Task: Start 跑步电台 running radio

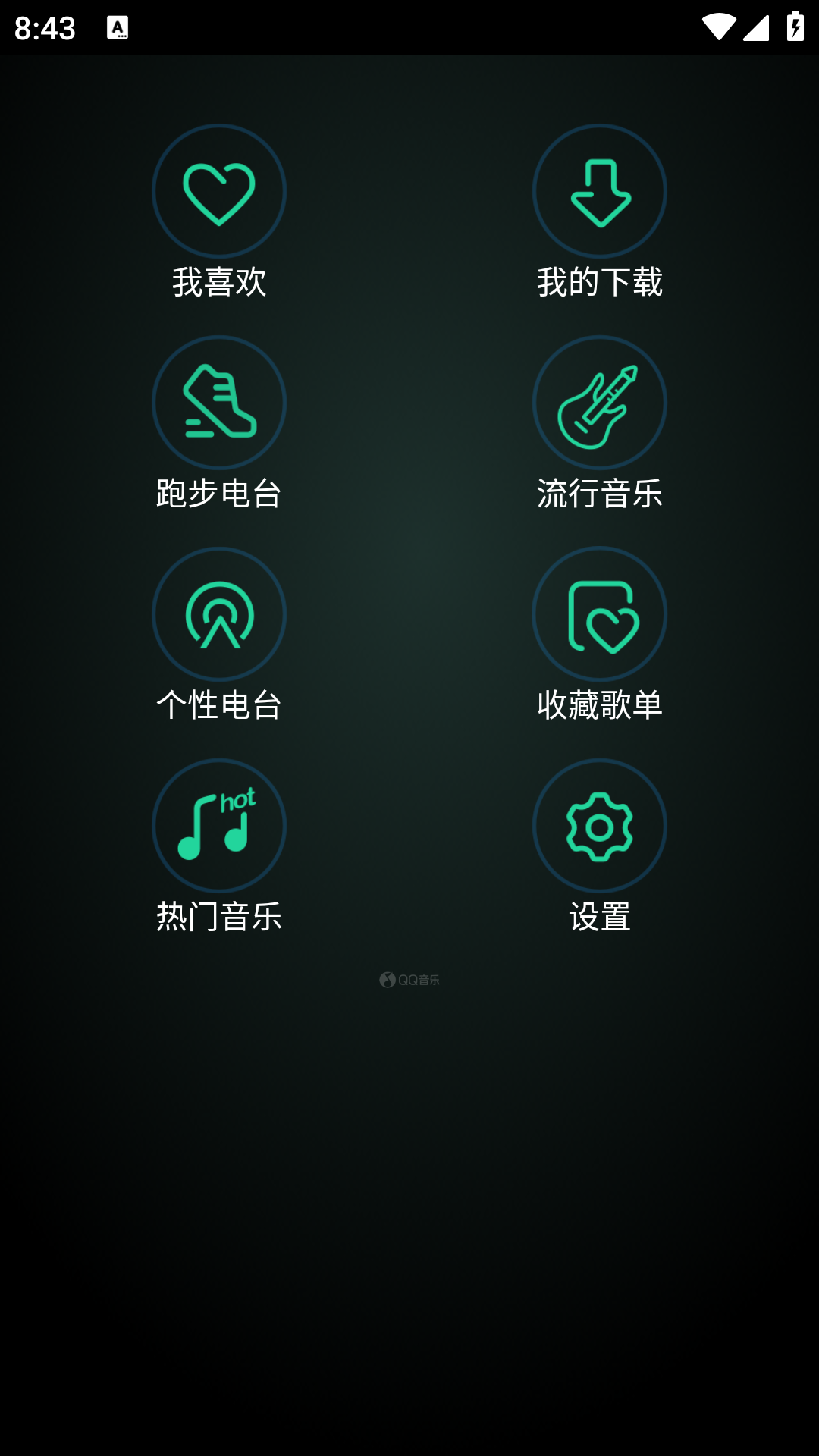Action: (219, 403)
